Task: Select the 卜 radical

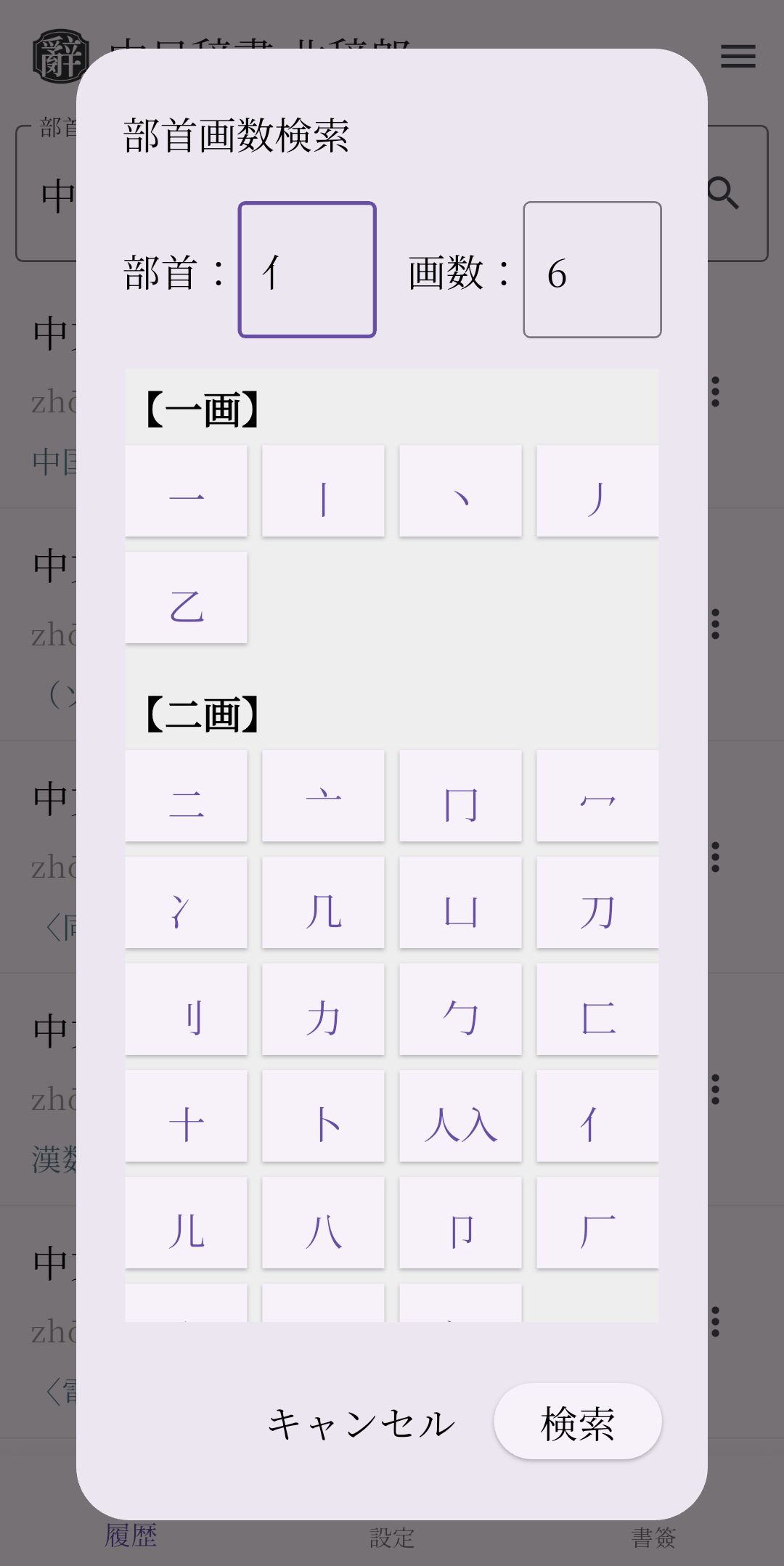Action: click(x=323, y=1116)
